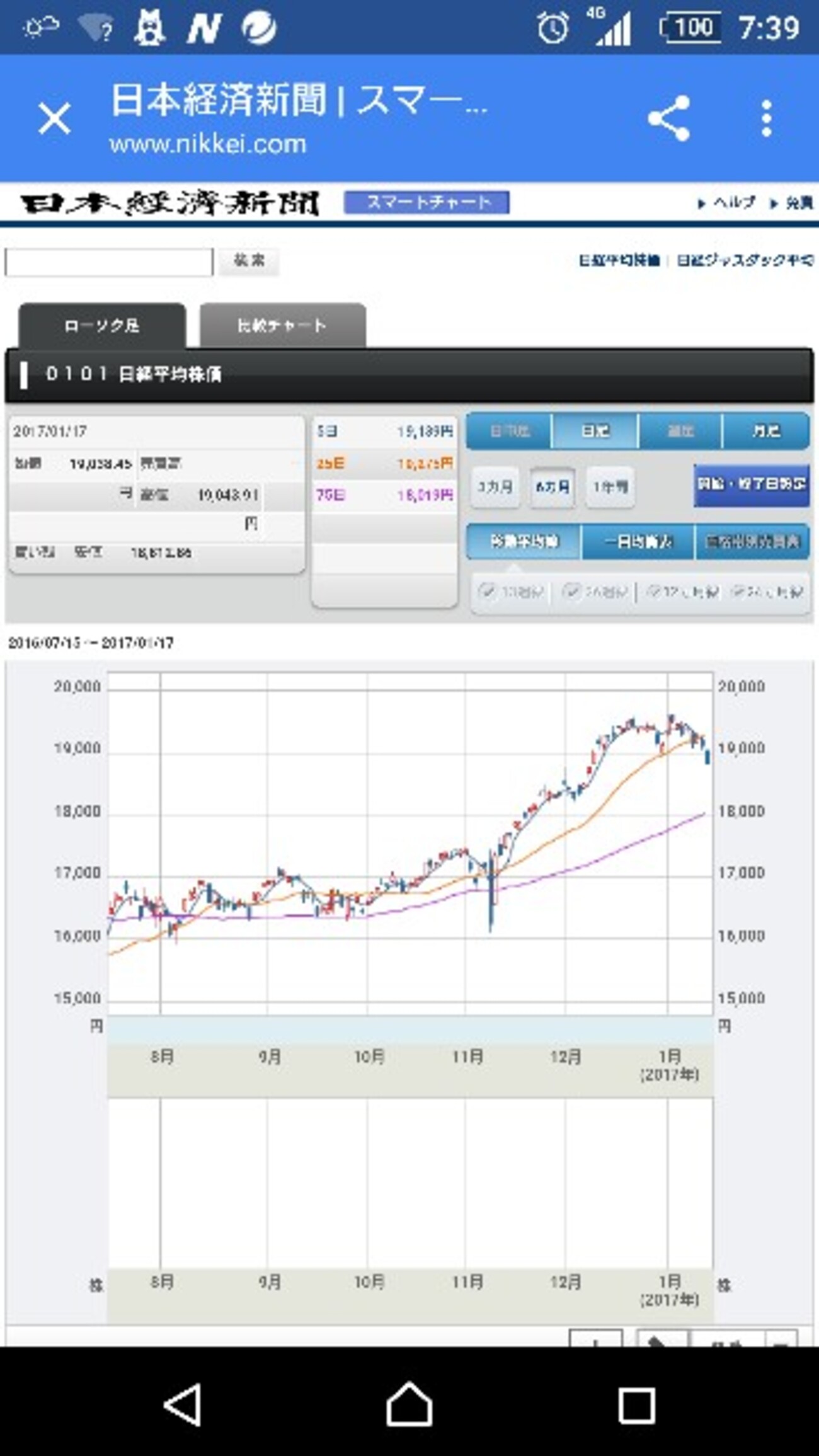Show the 一目均衡表 indicator
This screenshot has height=1456, width=819.
coord(638,542)
